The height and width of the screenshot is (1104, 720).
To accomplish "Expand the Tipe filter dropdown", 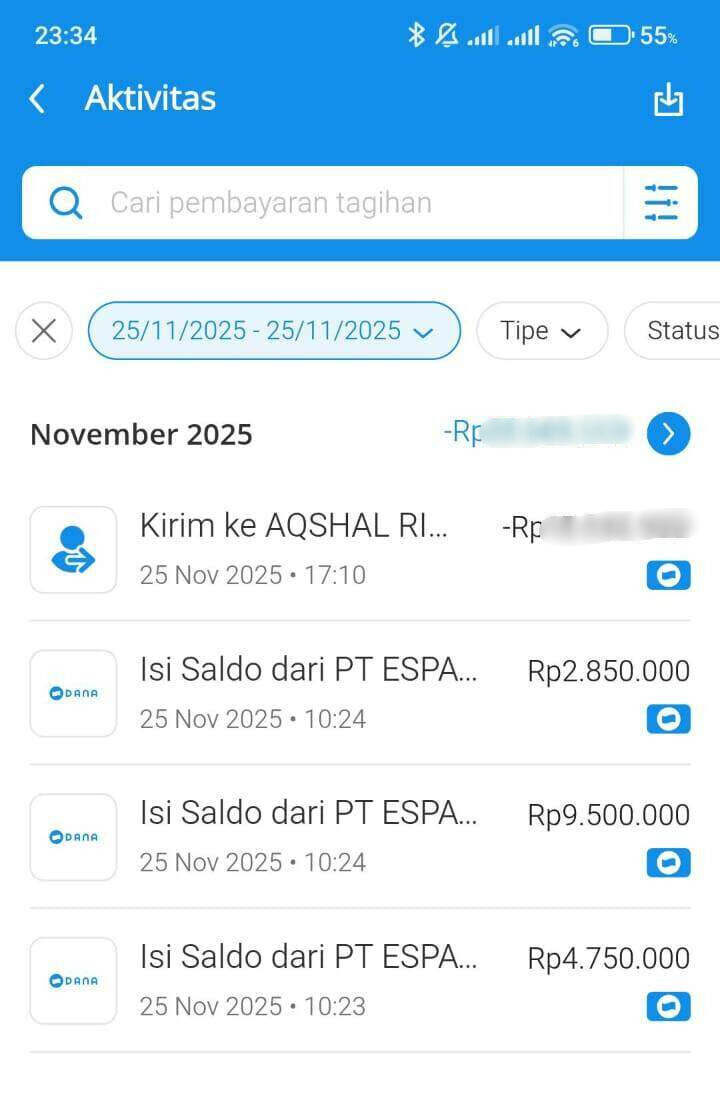I will click(x=541, y=331).
